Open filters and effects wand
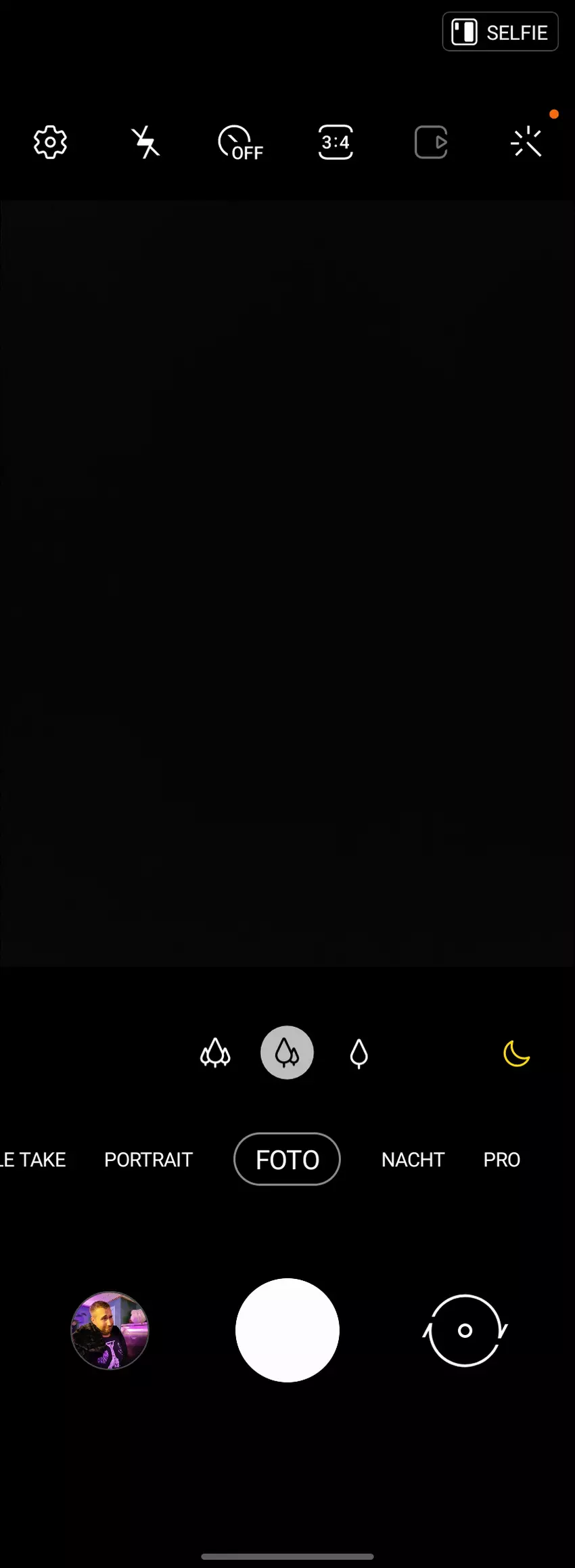This screenshot has width=575, height=1568. (526, 142)
